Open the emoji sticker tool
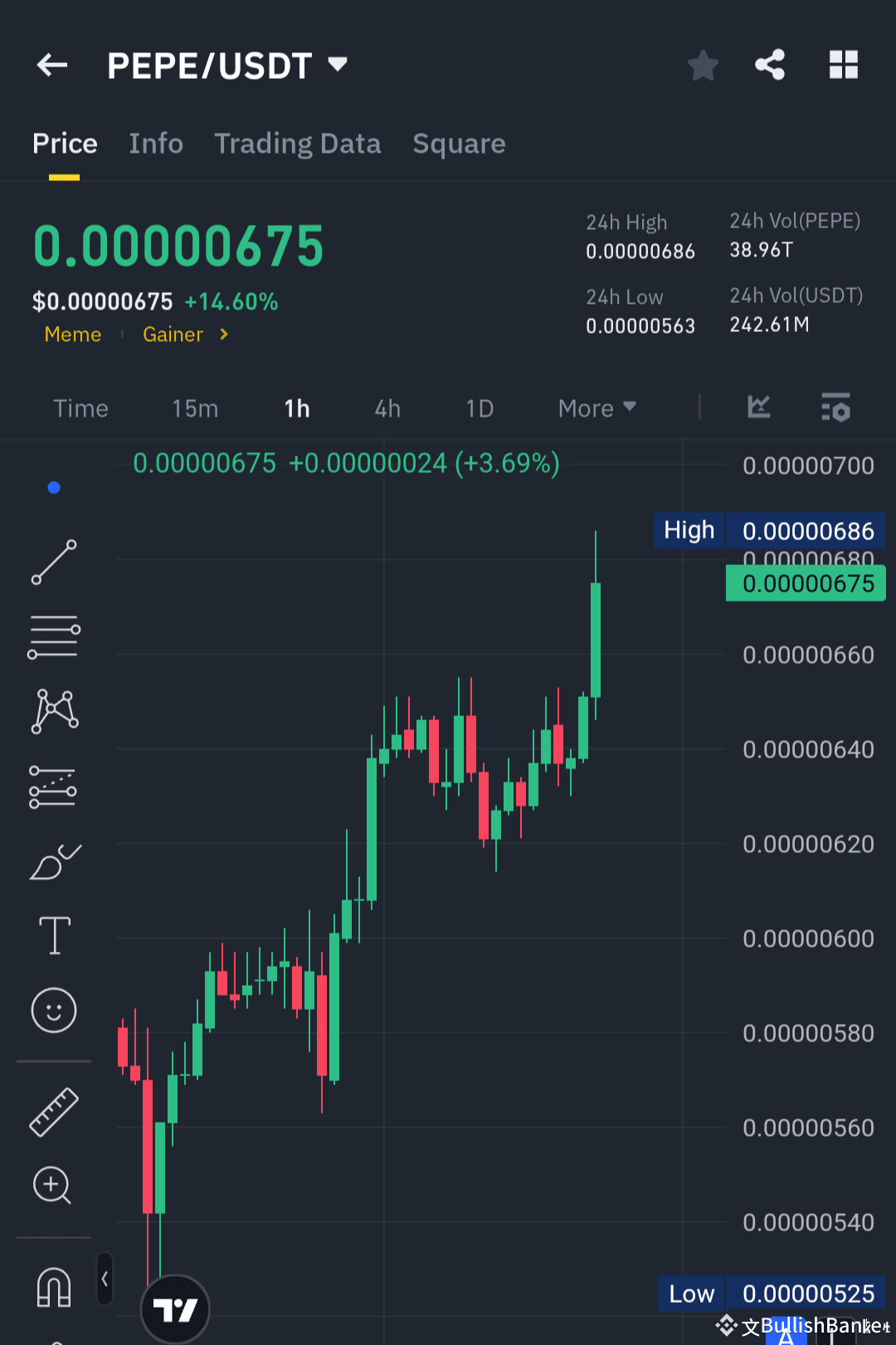This screenshot has width=896, height=1345. pyautogui.click(x=53, y=1011)
